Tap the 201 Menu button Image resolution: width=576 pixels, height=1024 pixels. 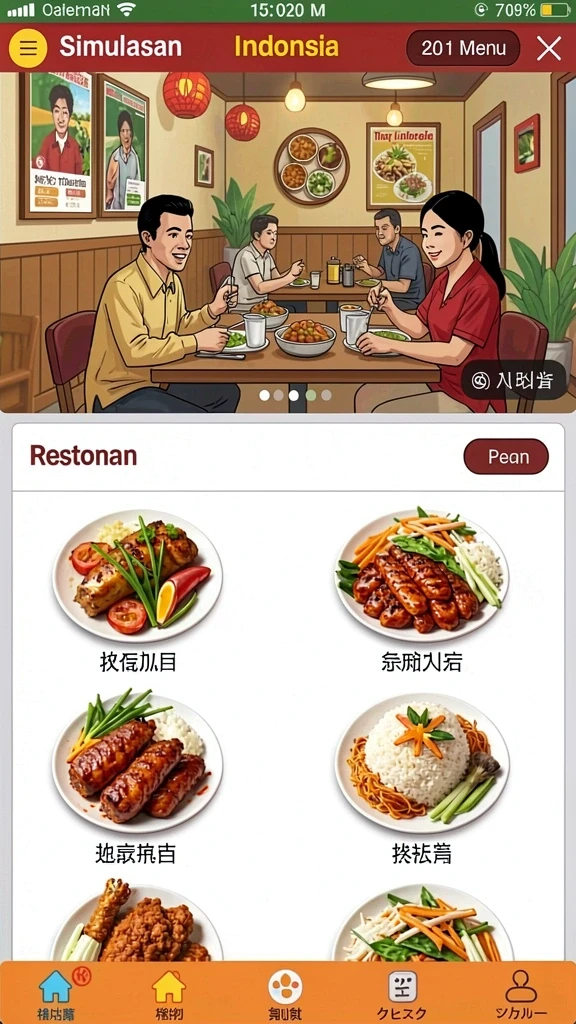pos(463,48)
